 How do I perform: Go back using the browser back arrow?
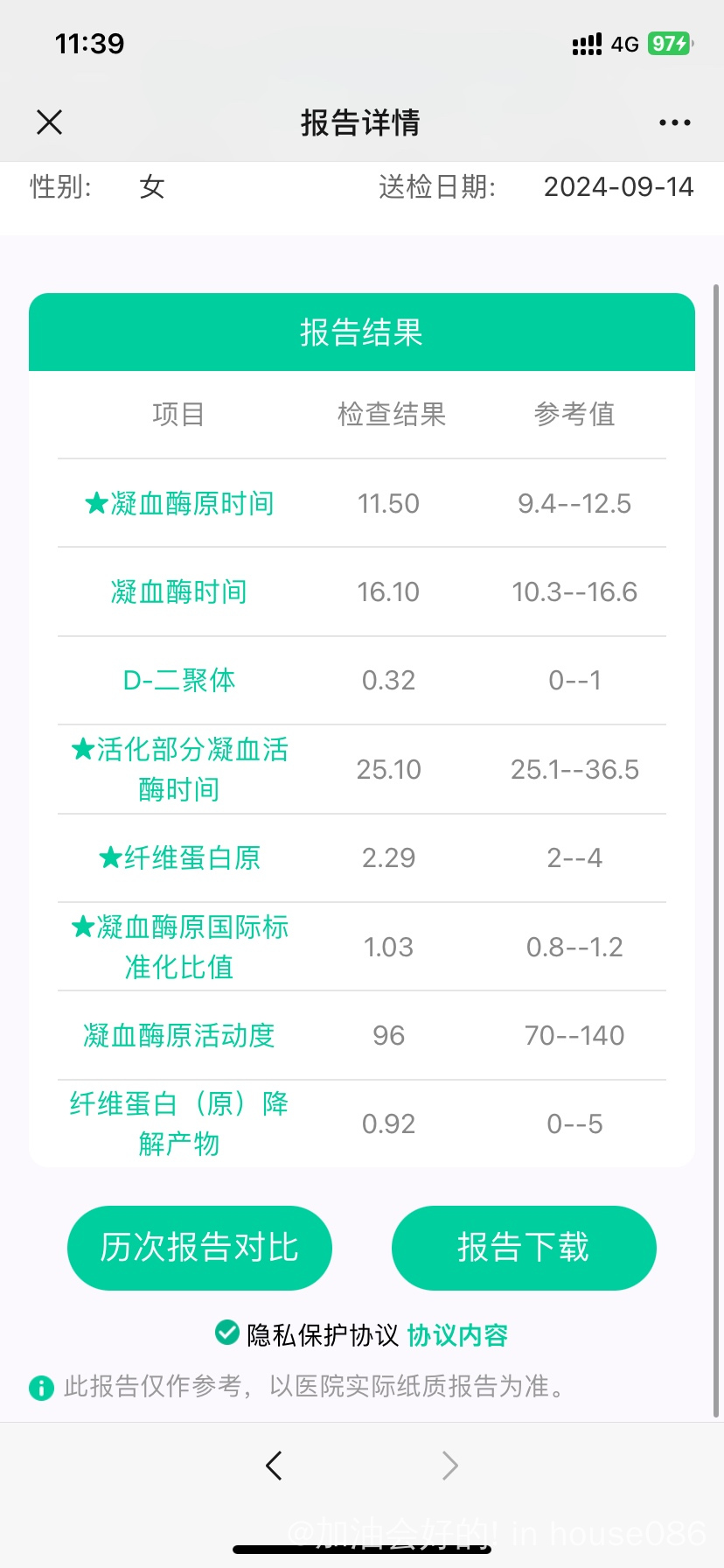(x=274, y=1465)
